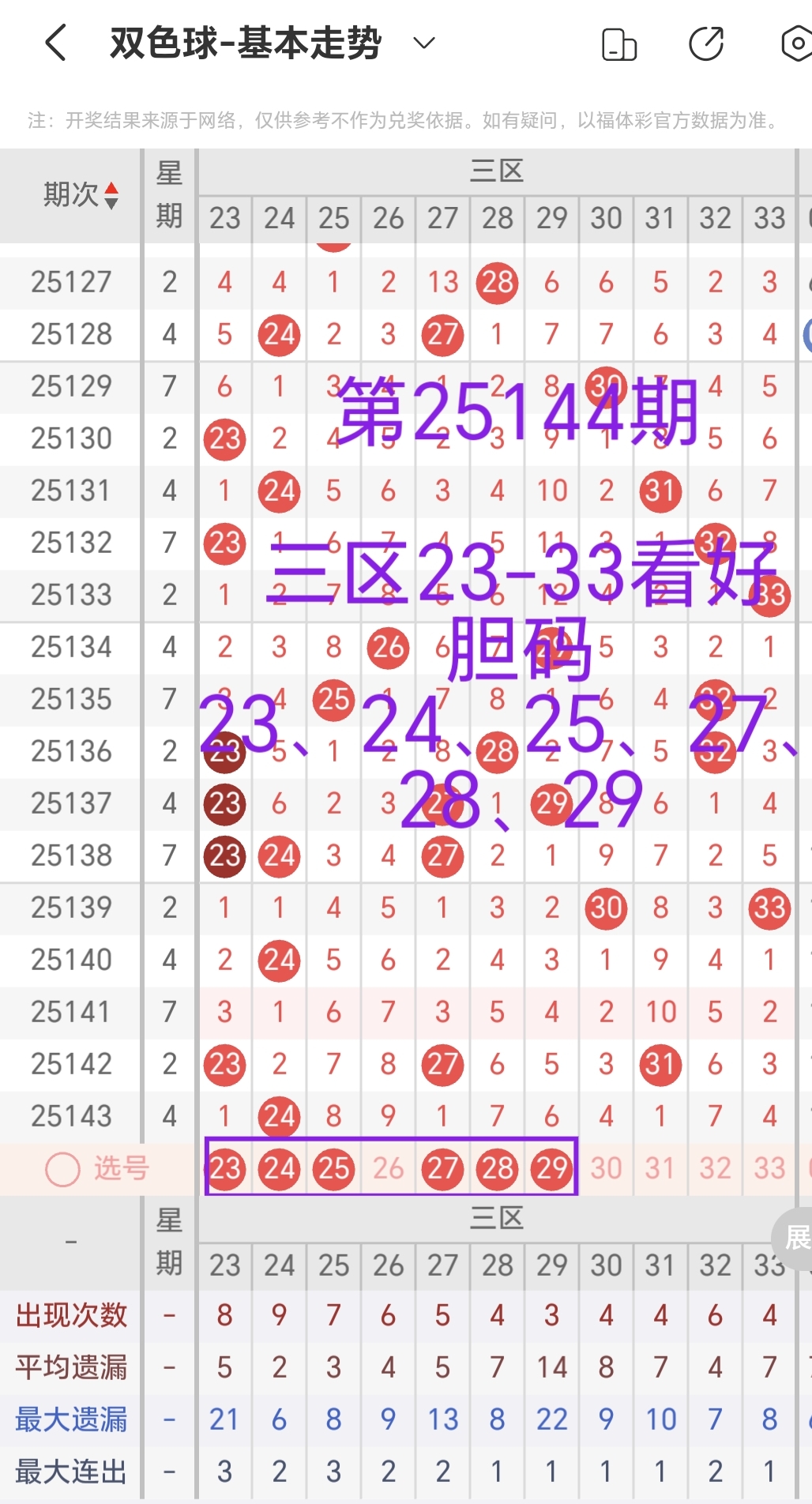Tap the 双色球-基本走势 title
The image size is (812, 1504).
click(245, 44)
